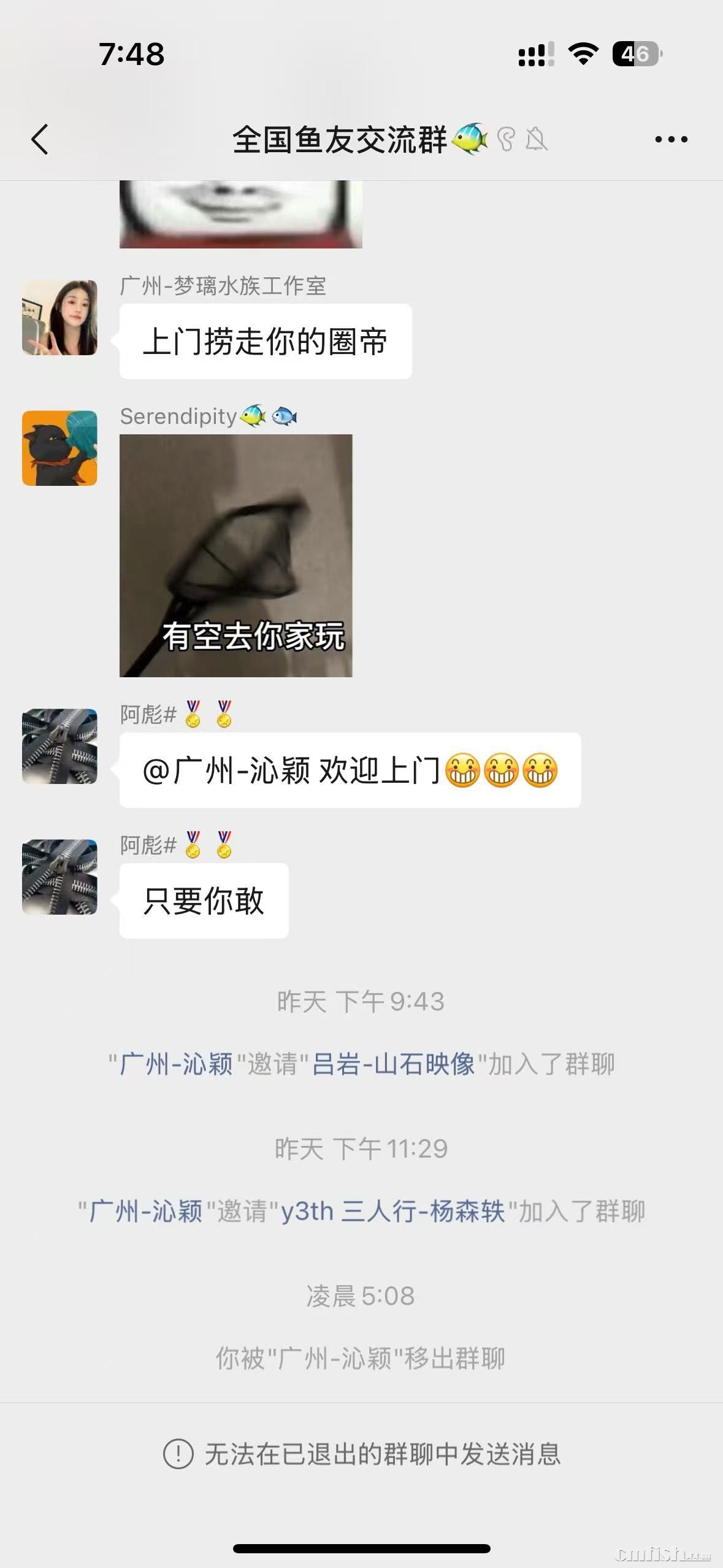
Task: Tap the back arrow to leave the chat
Action: 40,139
